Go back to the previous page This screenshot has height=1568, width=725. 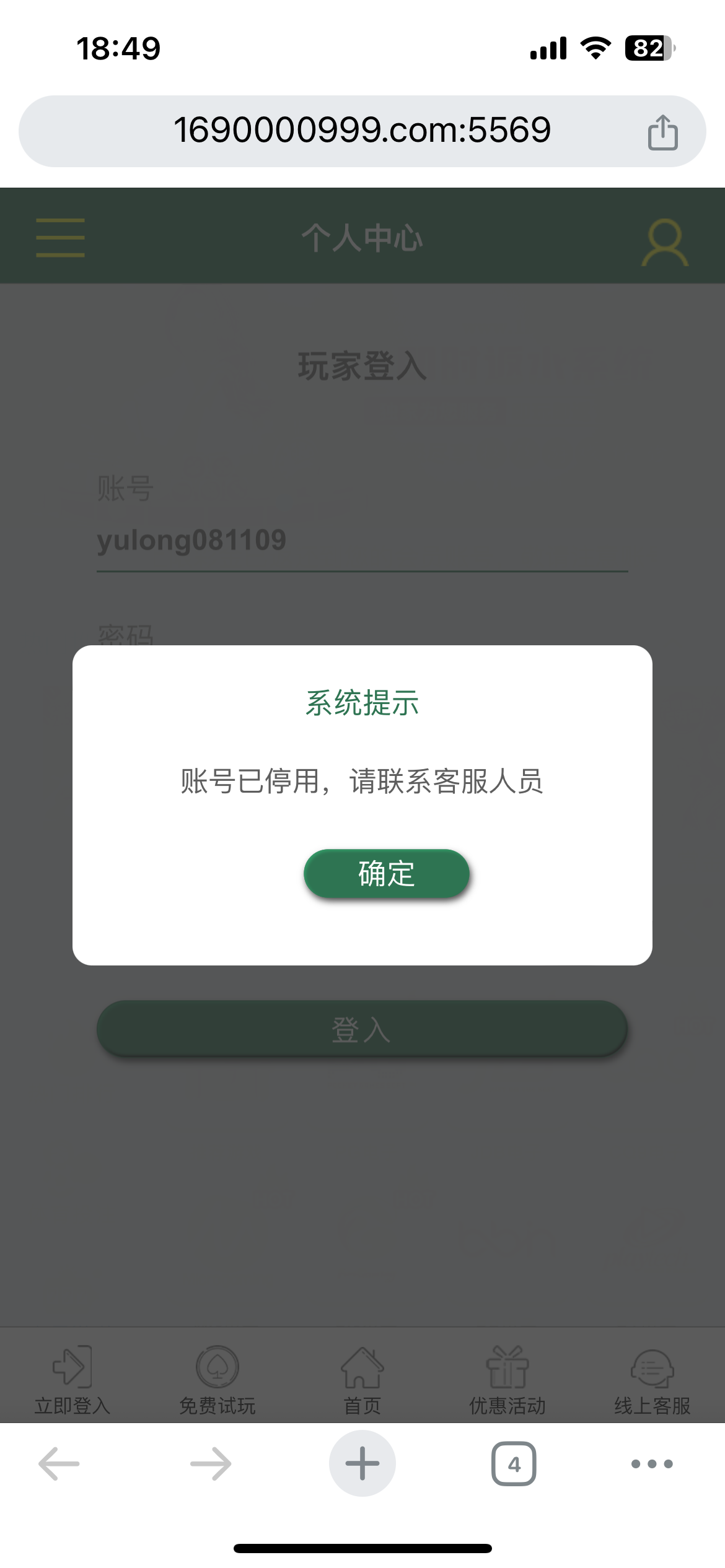[x=59, y=1464]
